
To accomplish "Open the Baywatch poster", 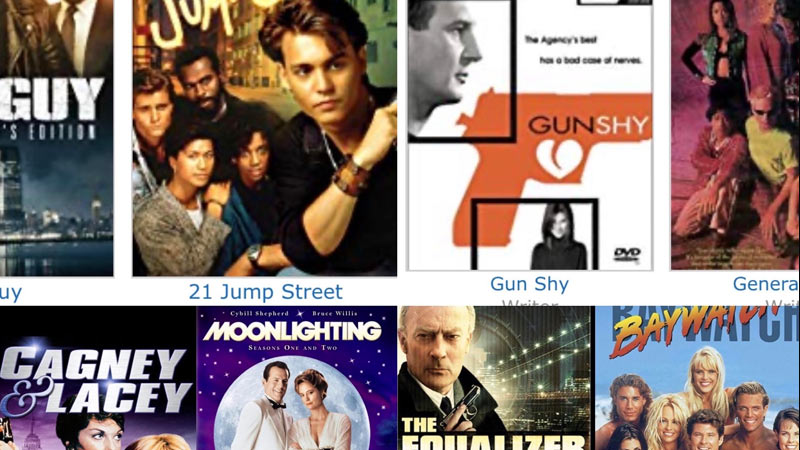I will click(x=697, y=380).
